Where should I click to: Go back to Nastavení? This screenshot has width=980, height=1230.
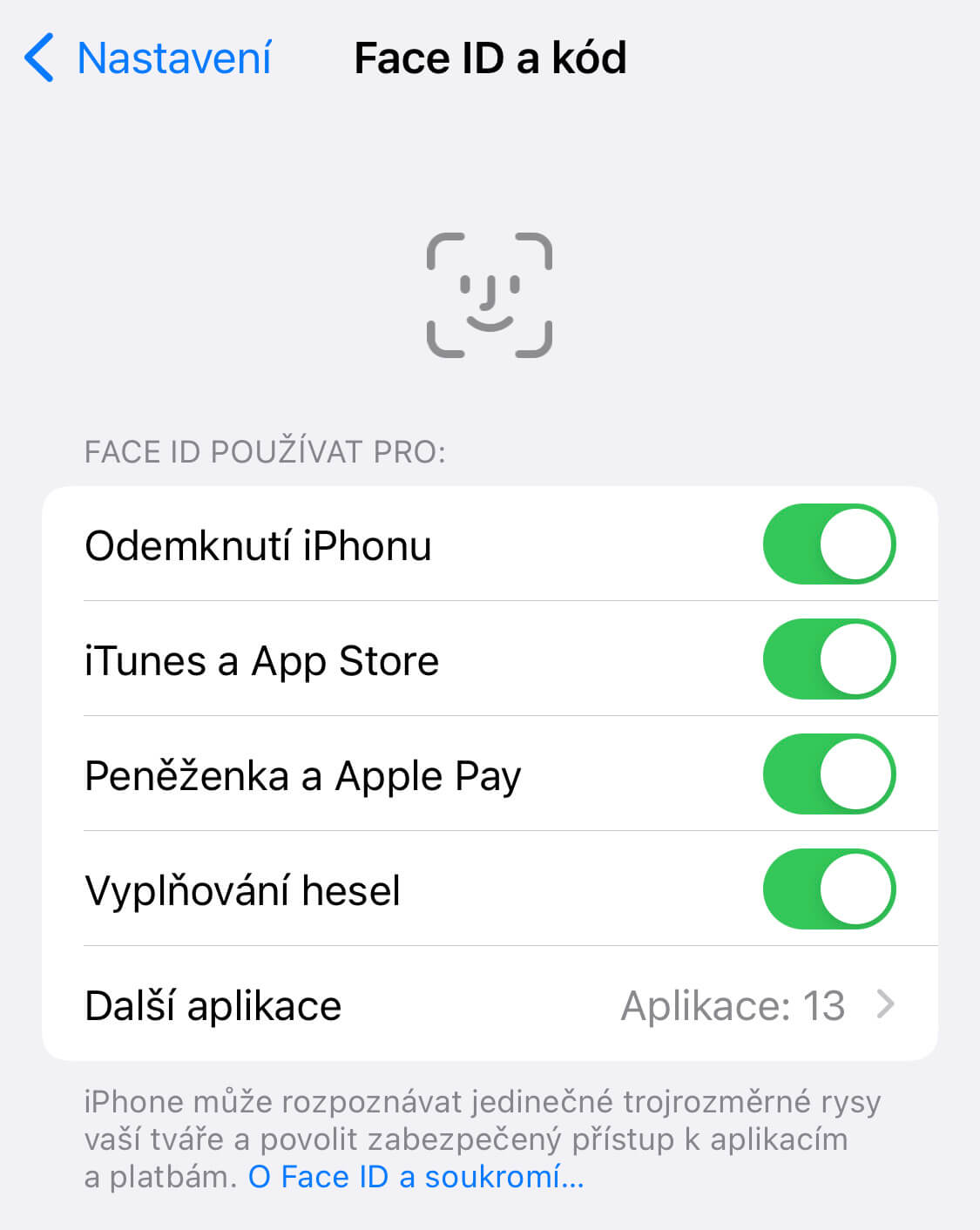click(148, 58)
